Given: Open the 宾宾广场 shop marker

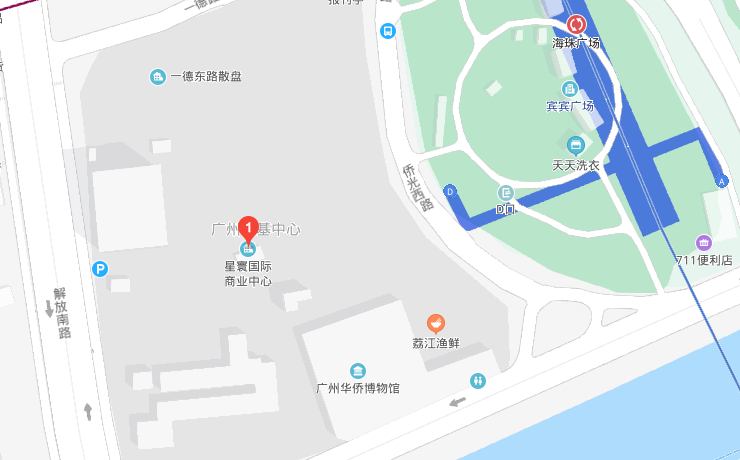Looking at the screenshot, I should coord(570,88).
